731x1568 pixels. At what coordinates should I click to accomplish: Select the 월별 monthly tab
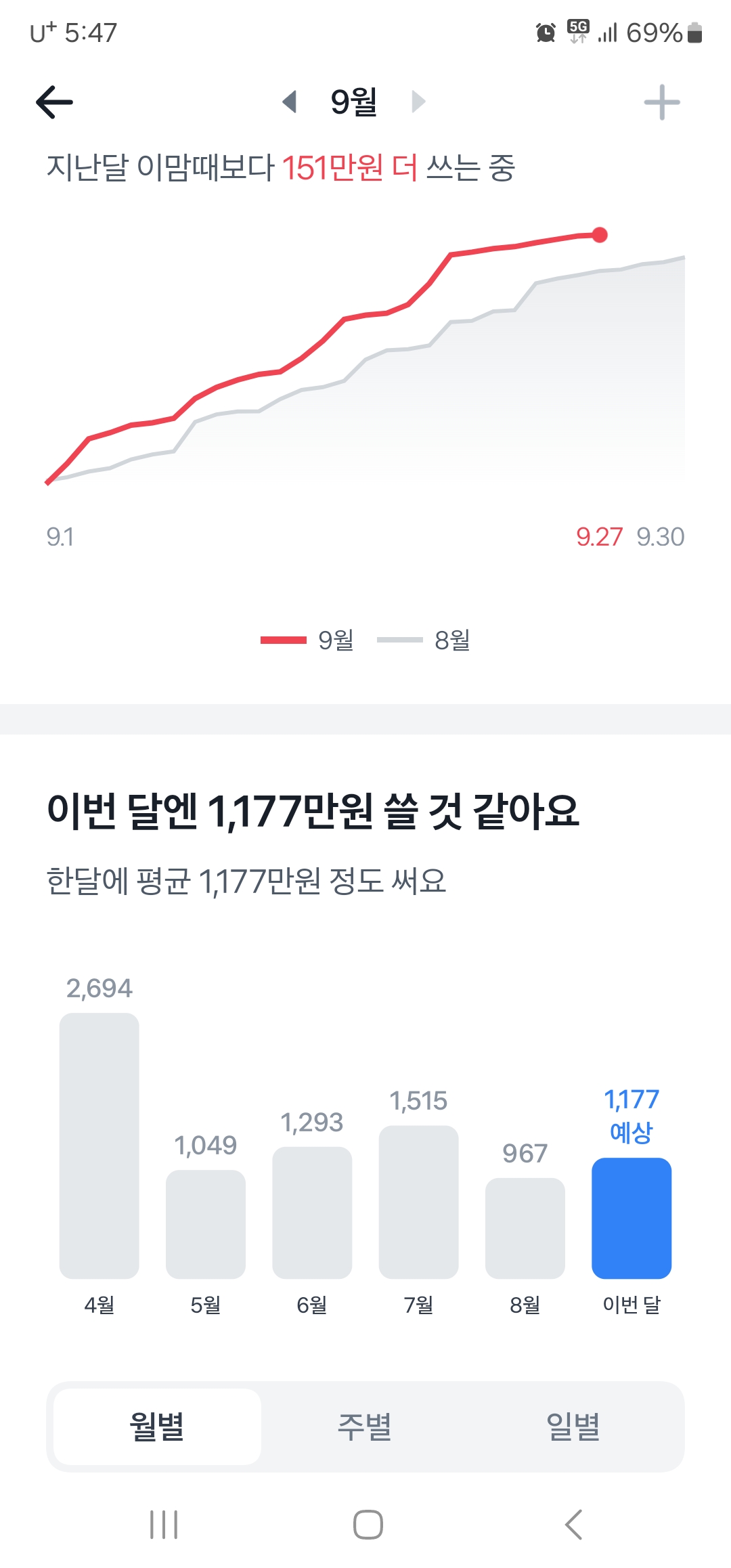157,1427
